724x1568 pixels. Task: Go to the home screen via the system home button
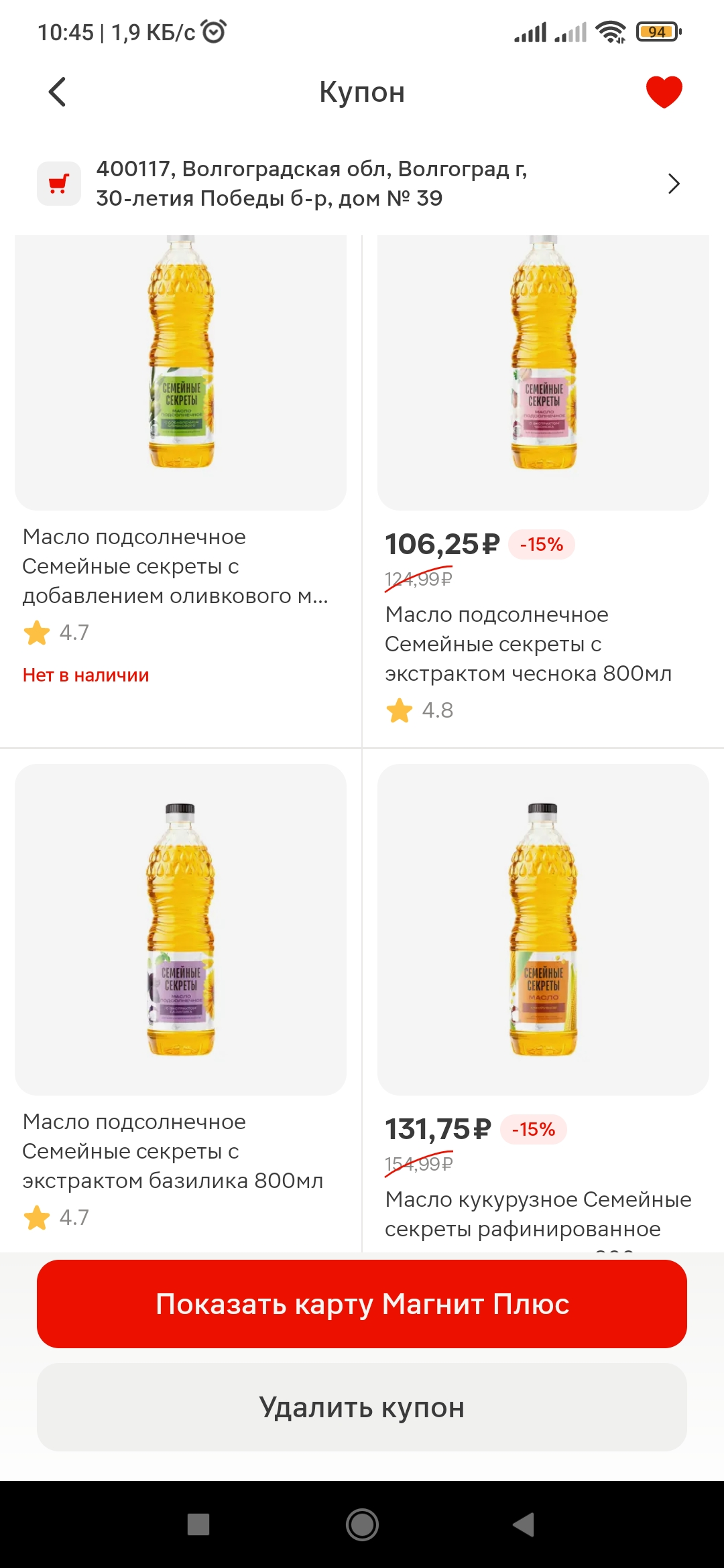pos(362,1524)
